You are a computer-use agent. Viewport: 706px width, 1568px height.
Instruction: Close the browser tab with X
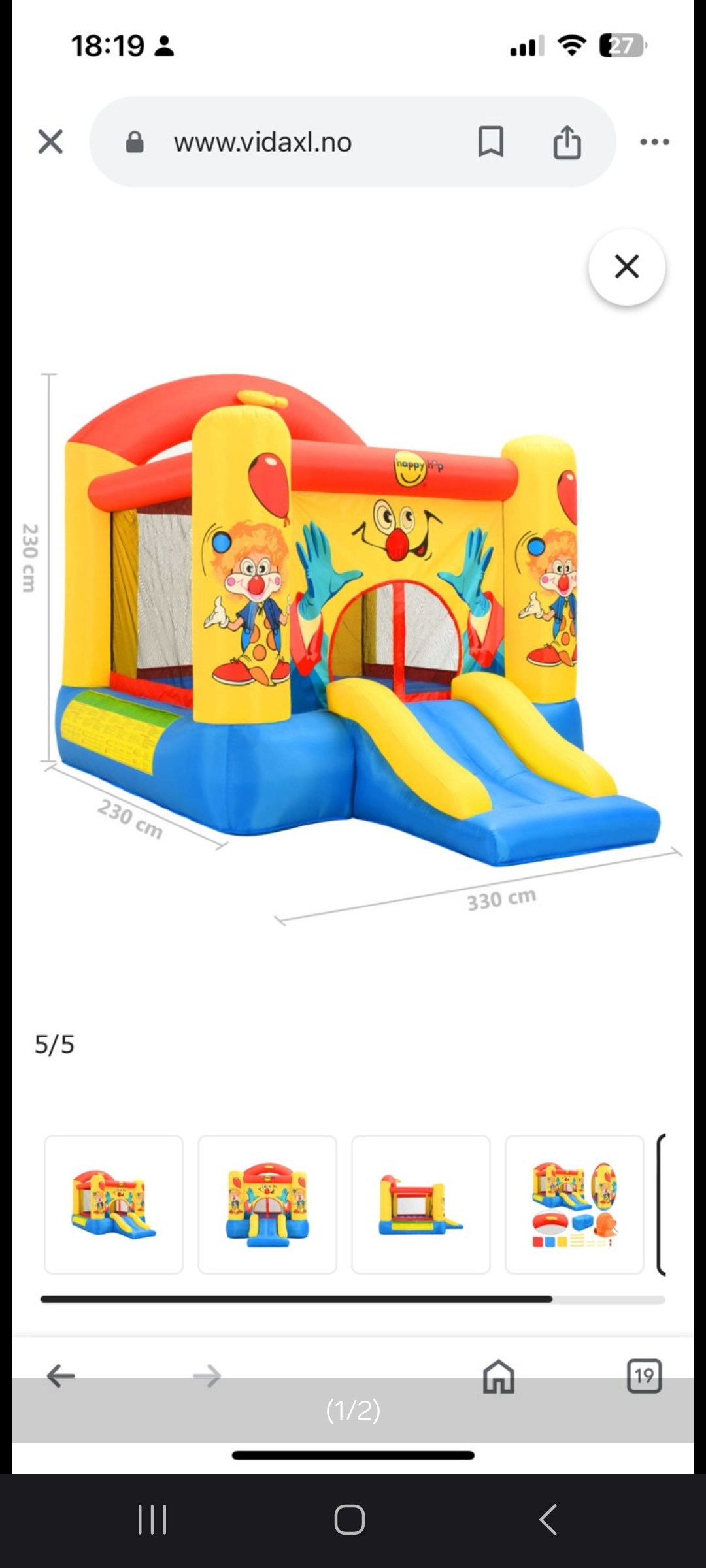click(x=50, y=141)
